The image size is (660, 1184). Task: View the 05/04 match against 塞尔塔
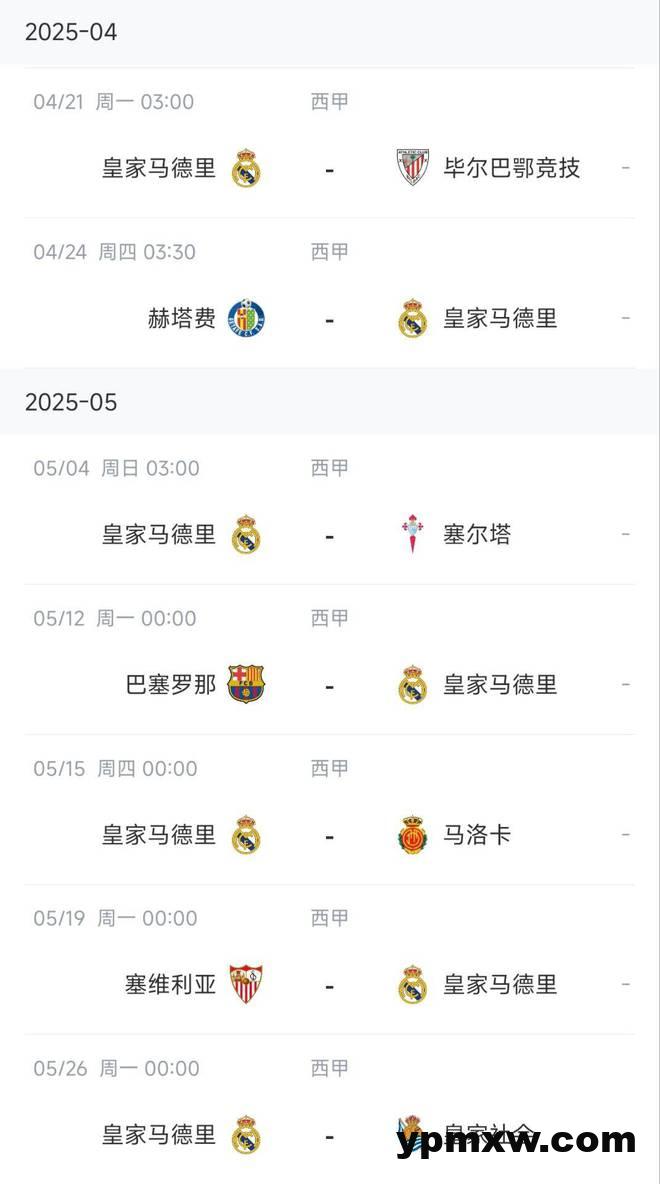click(x=330, y=510)
